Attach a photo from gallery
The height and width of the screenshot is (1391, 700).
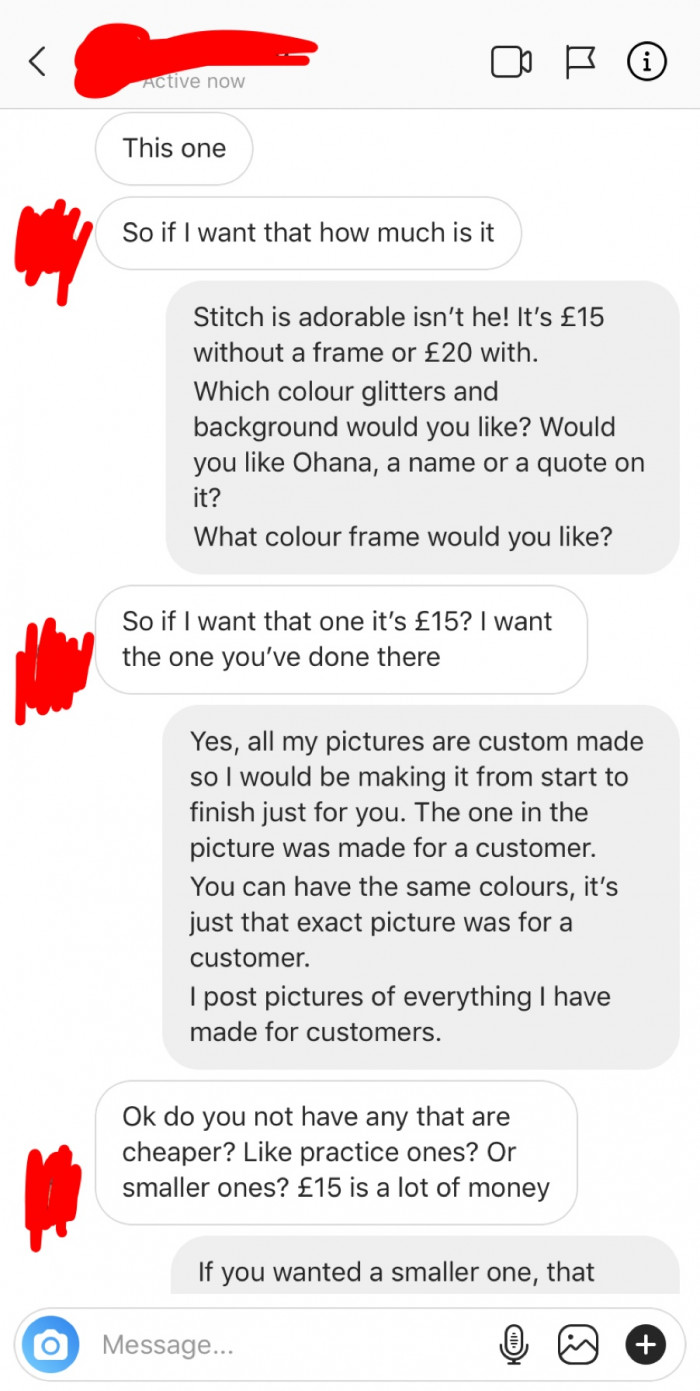[578, 1345]
